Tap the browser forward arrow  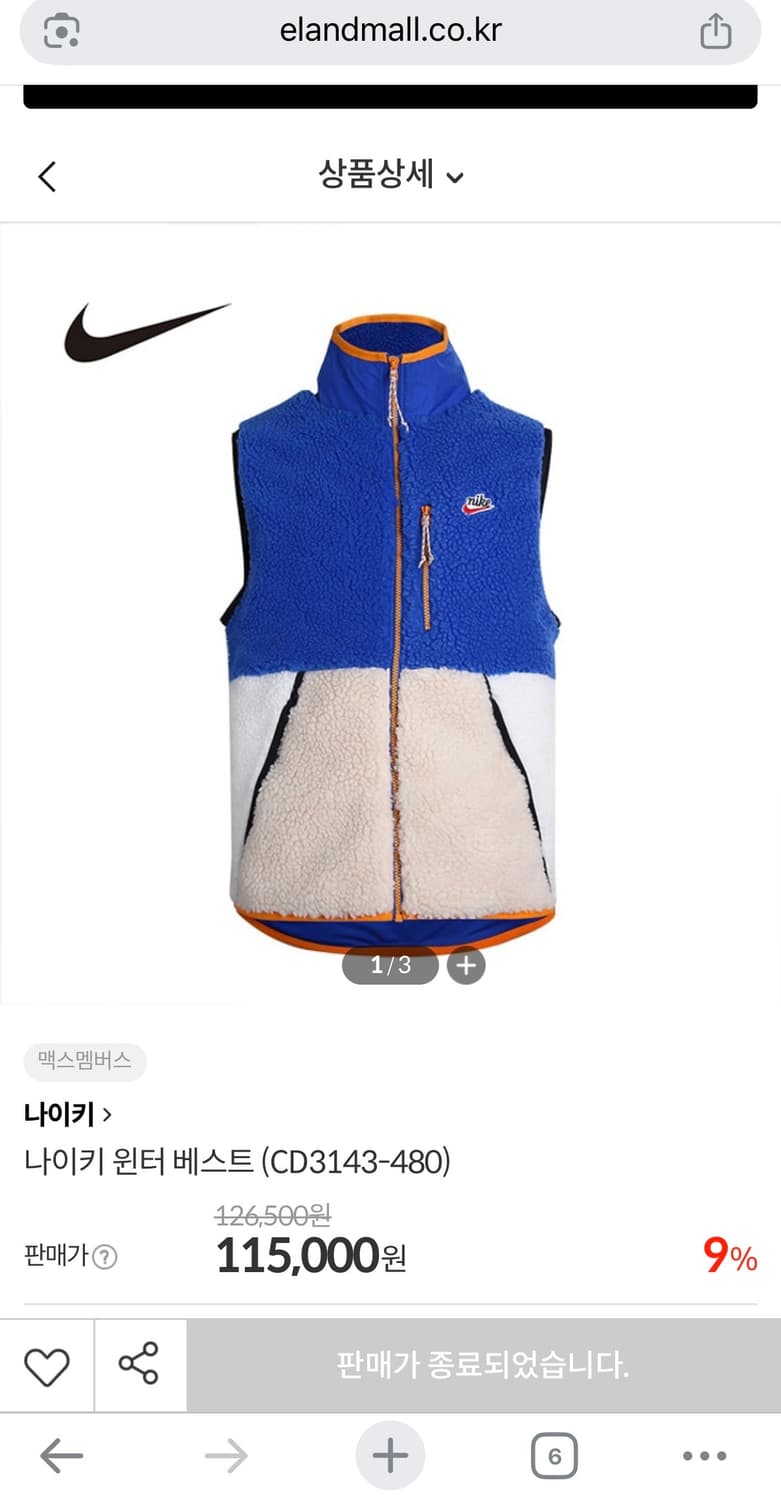[x=225, y=1455]
